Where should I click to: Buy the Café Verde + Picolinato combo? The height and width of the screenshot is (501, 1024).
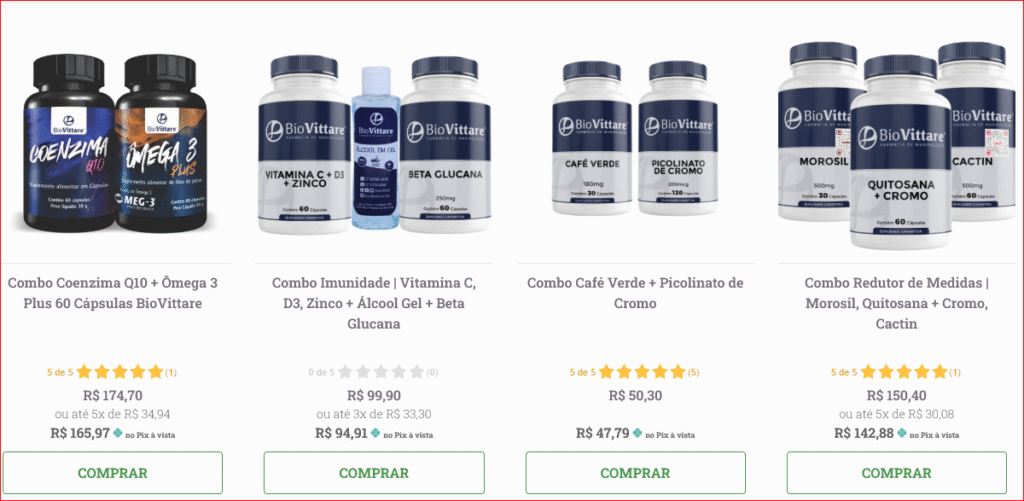[x=636, y=473]
